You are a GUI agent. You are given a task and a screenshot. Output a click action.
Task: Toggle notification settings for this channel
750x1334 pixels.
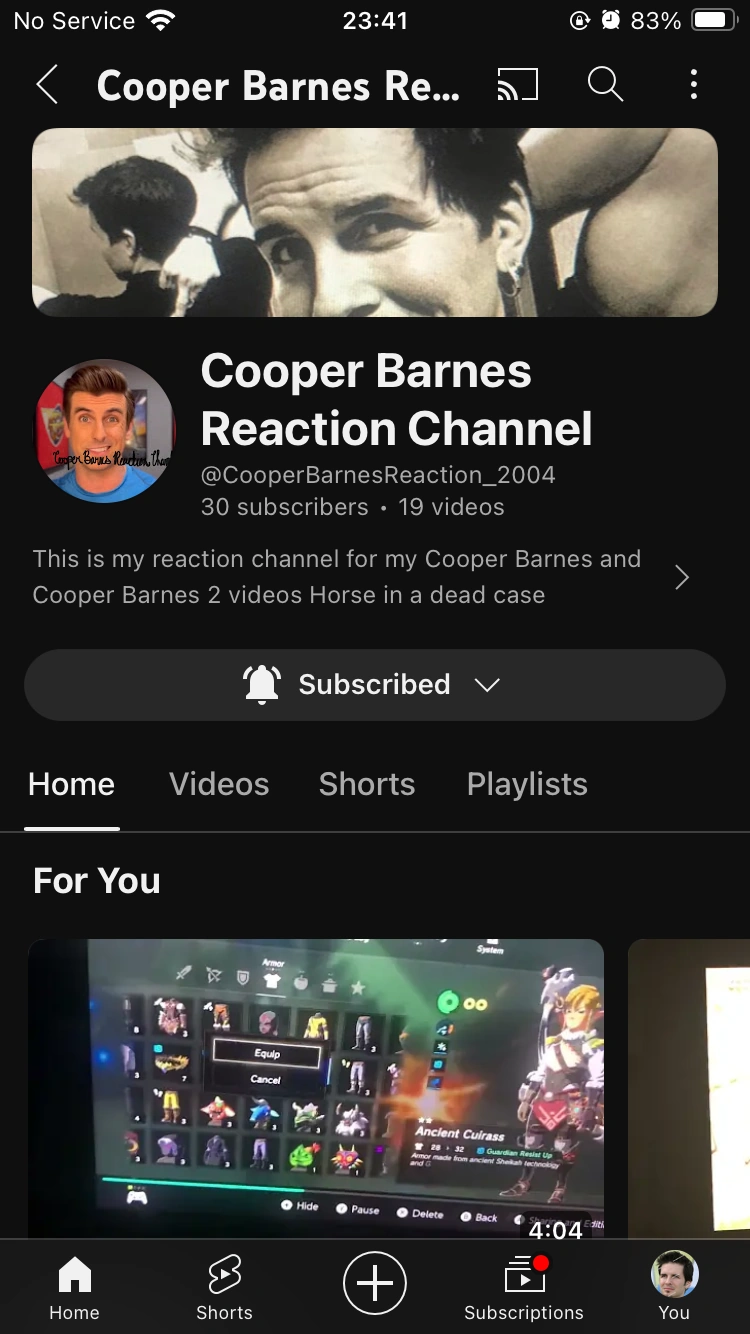261,684
